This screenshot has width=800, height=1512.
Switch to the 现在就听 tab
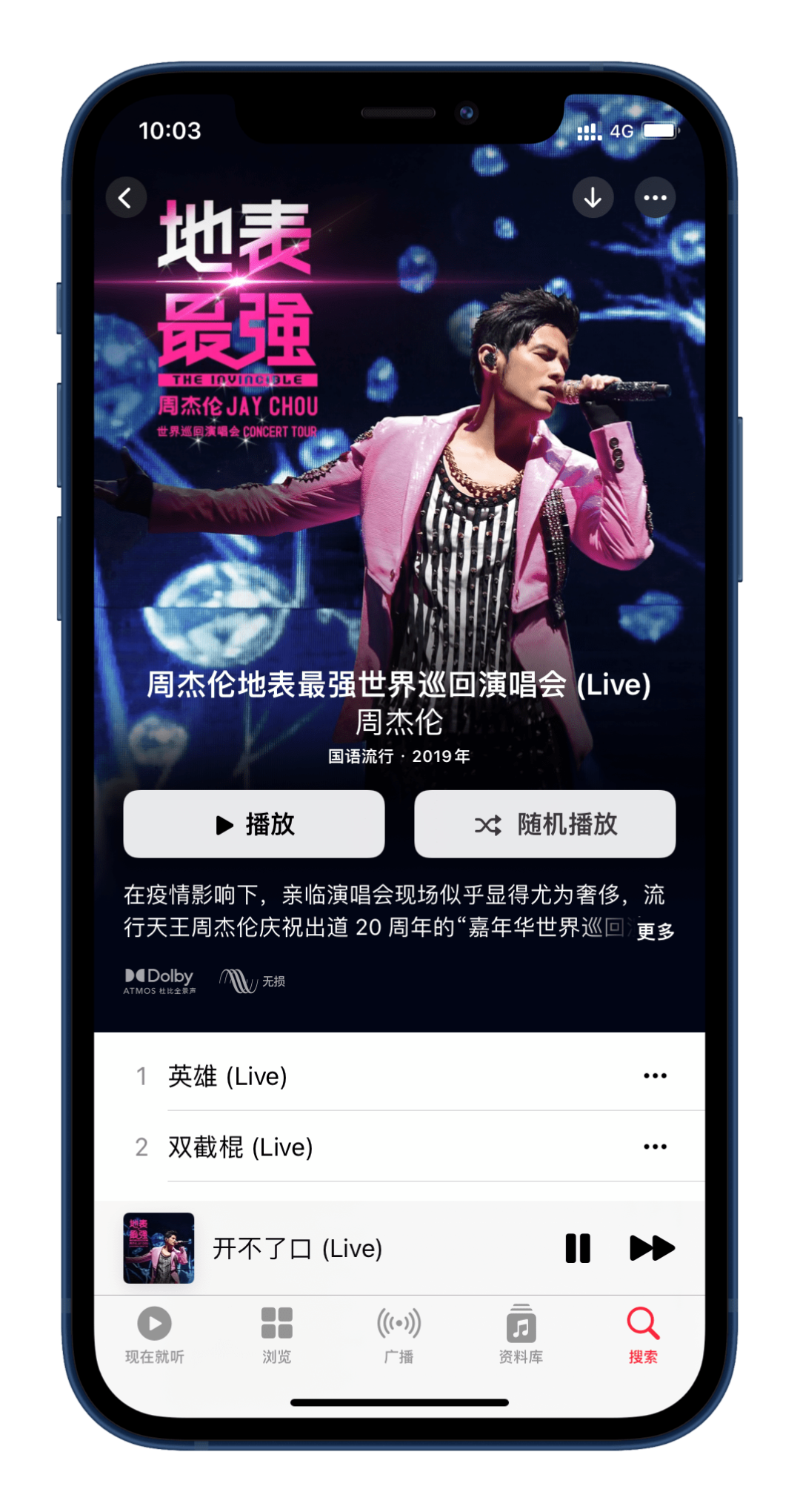coord(154,1336)
